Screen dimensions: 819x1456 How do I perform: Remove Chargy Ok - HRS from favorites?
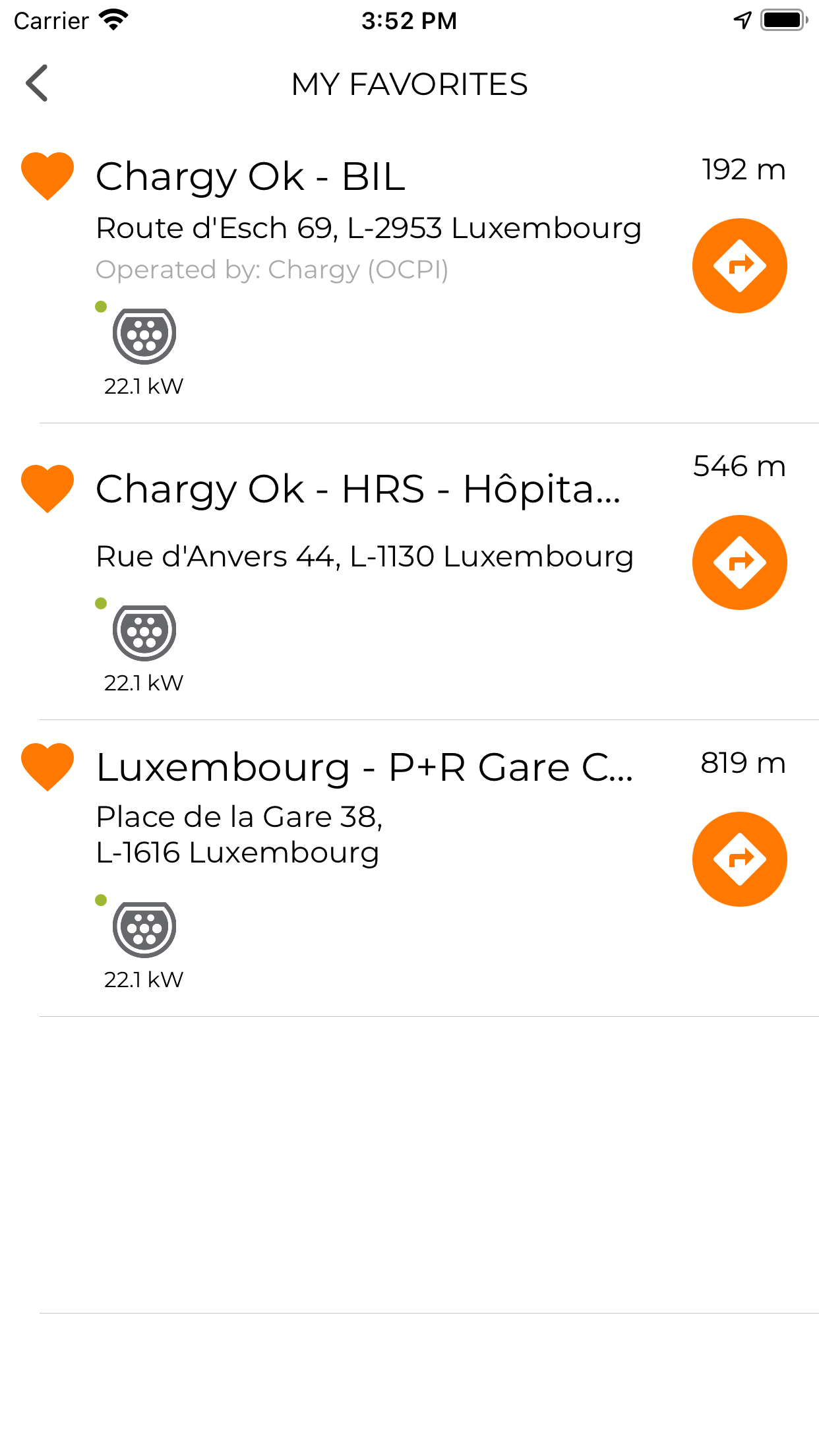click(47, 488)
